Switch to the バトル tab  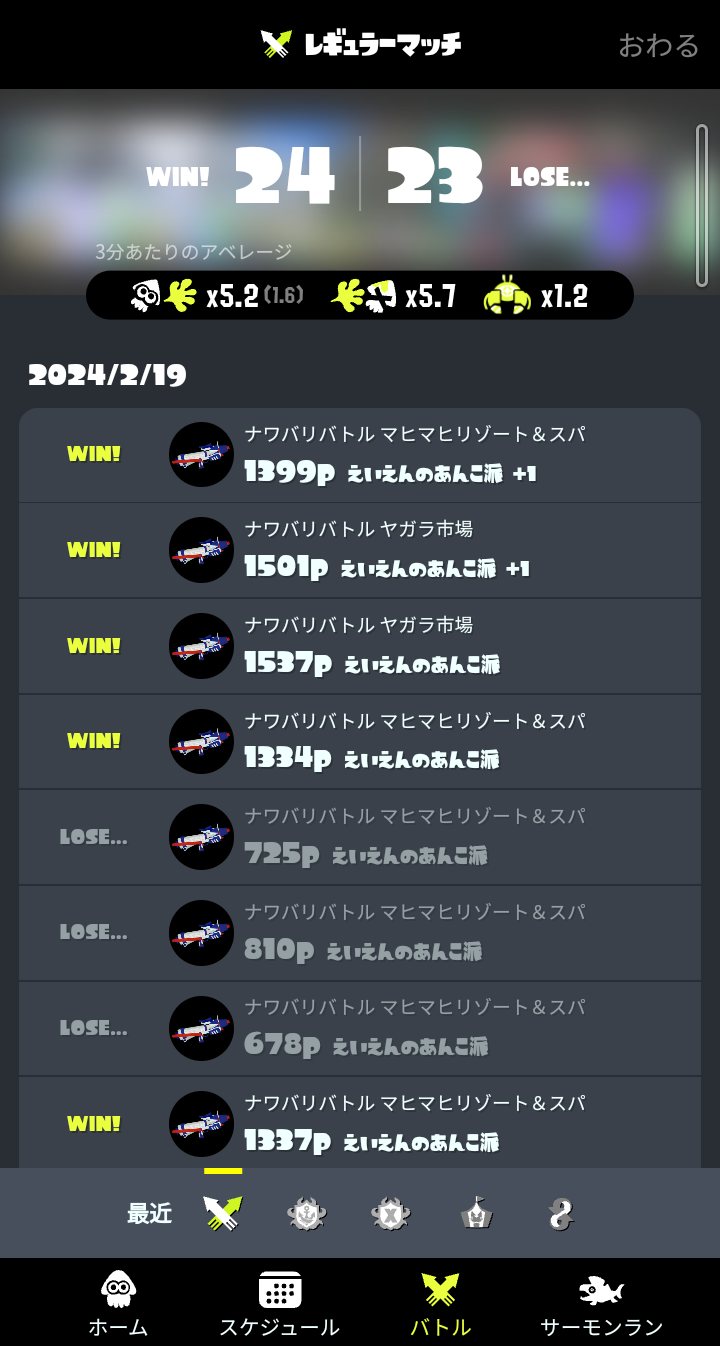[440, 1304]
